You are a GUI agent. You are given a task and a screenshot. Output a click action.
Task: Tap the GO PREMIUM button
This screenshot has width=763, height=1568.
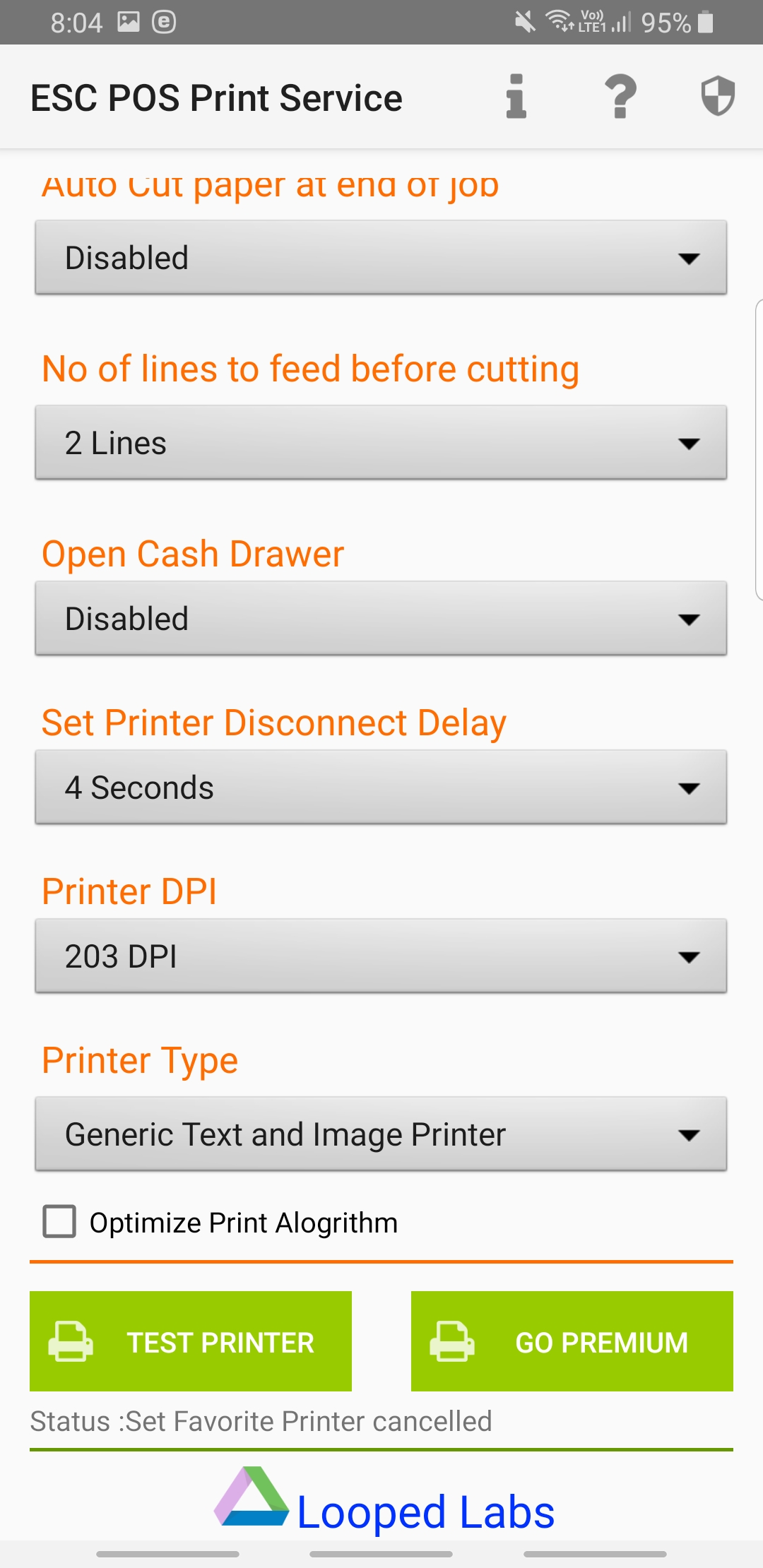click(x=572, y=1341)
